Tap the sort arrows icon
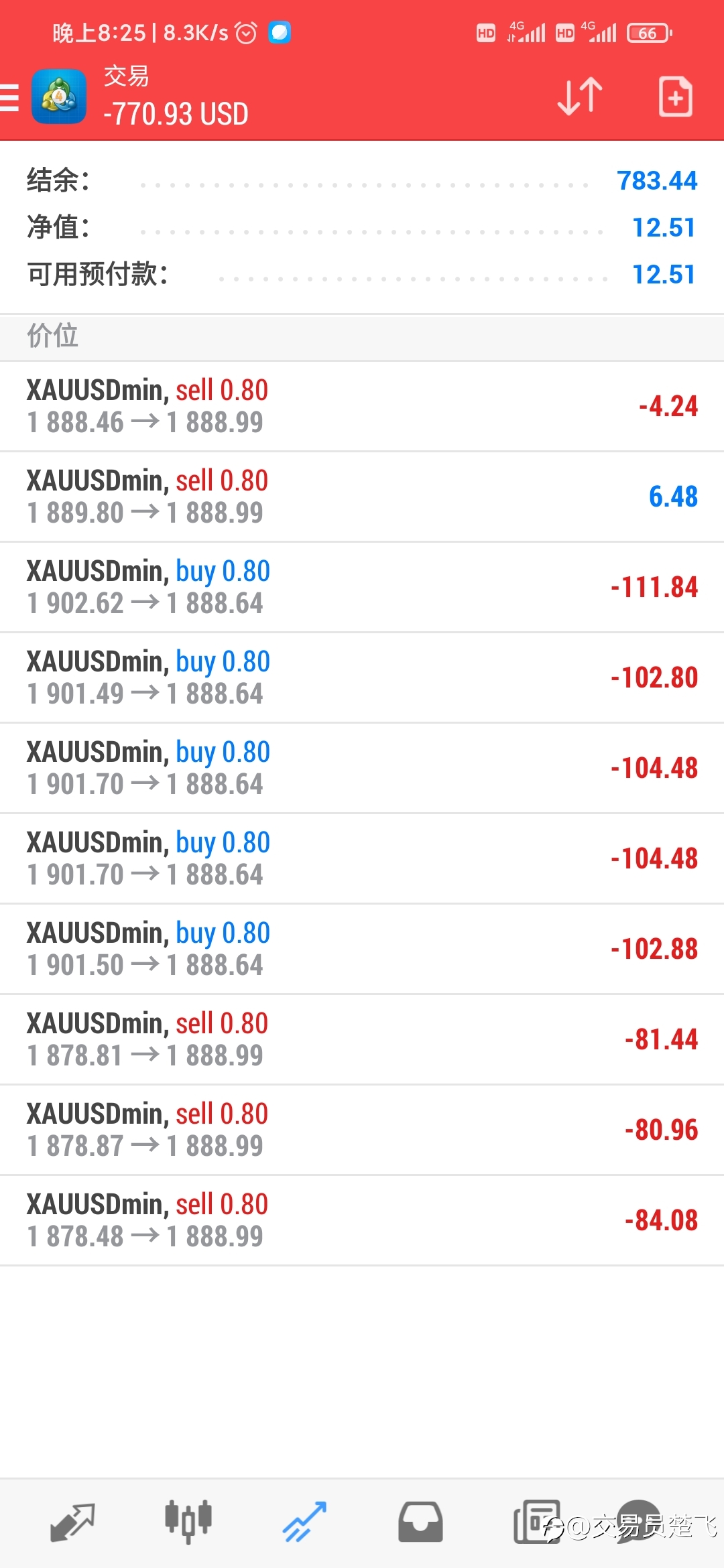Image resolution: width=724 pixels, height=1568 pixels. (580, 96)
